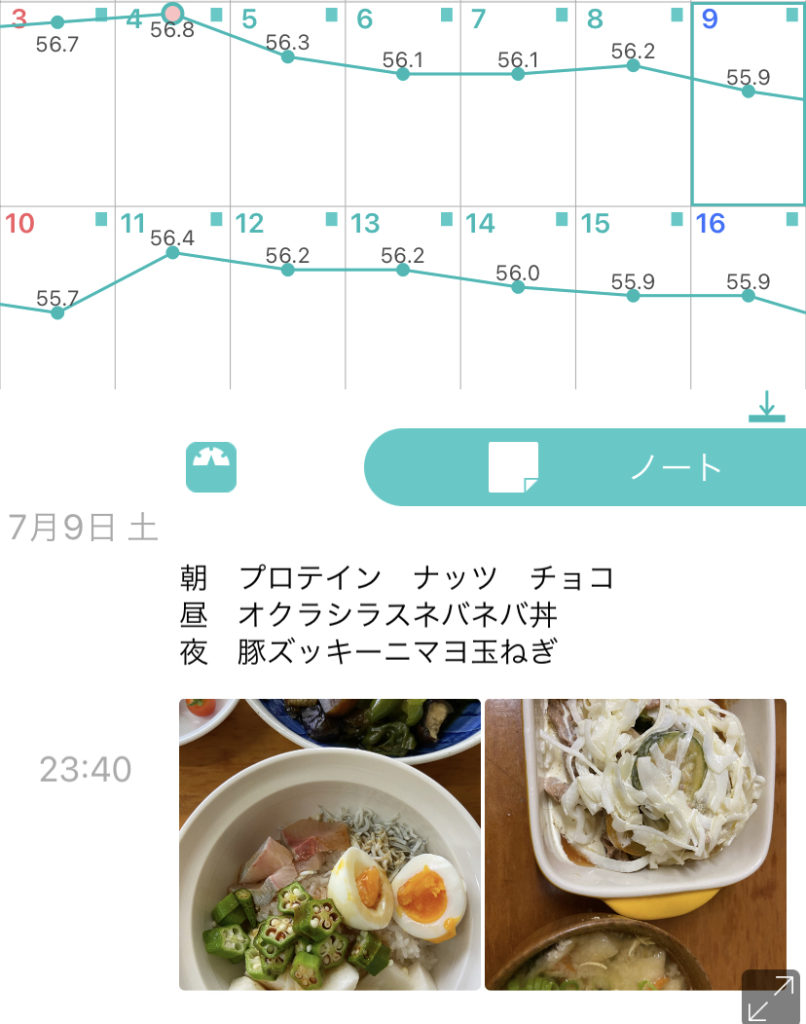Image resolution: width=806 pixels, height=1024 pixels.
Task: Edit the July 9 meal note
Action: (x=396, y=615)
